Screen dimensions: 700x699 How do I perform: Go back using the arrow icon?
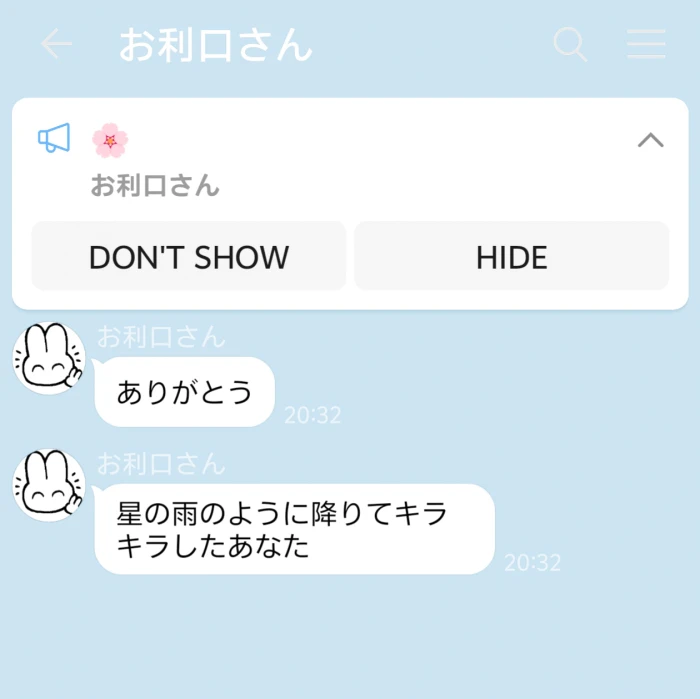(56, 44)
